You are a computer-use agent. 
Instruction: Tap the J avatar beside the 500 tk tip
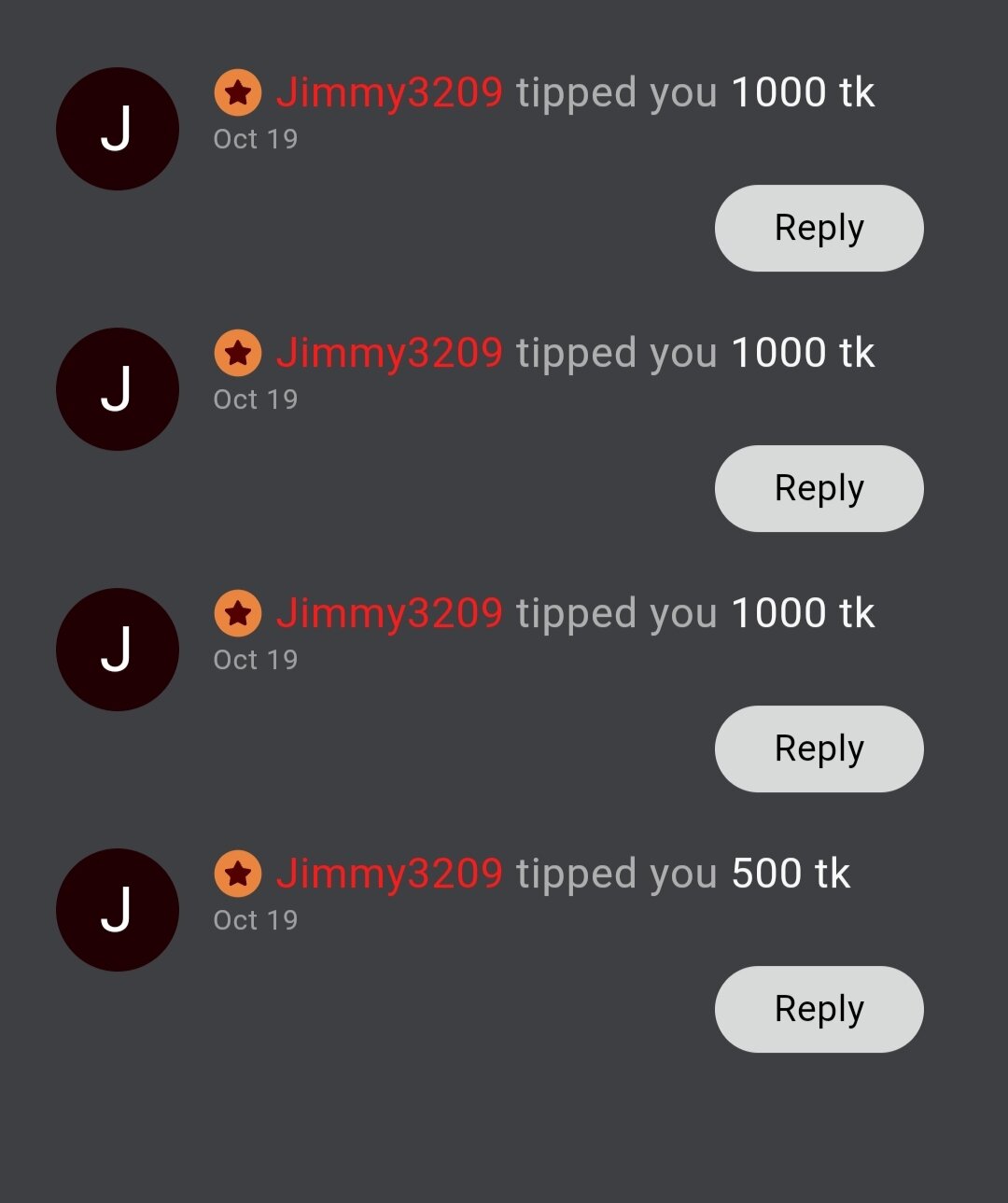pos(118,910)
